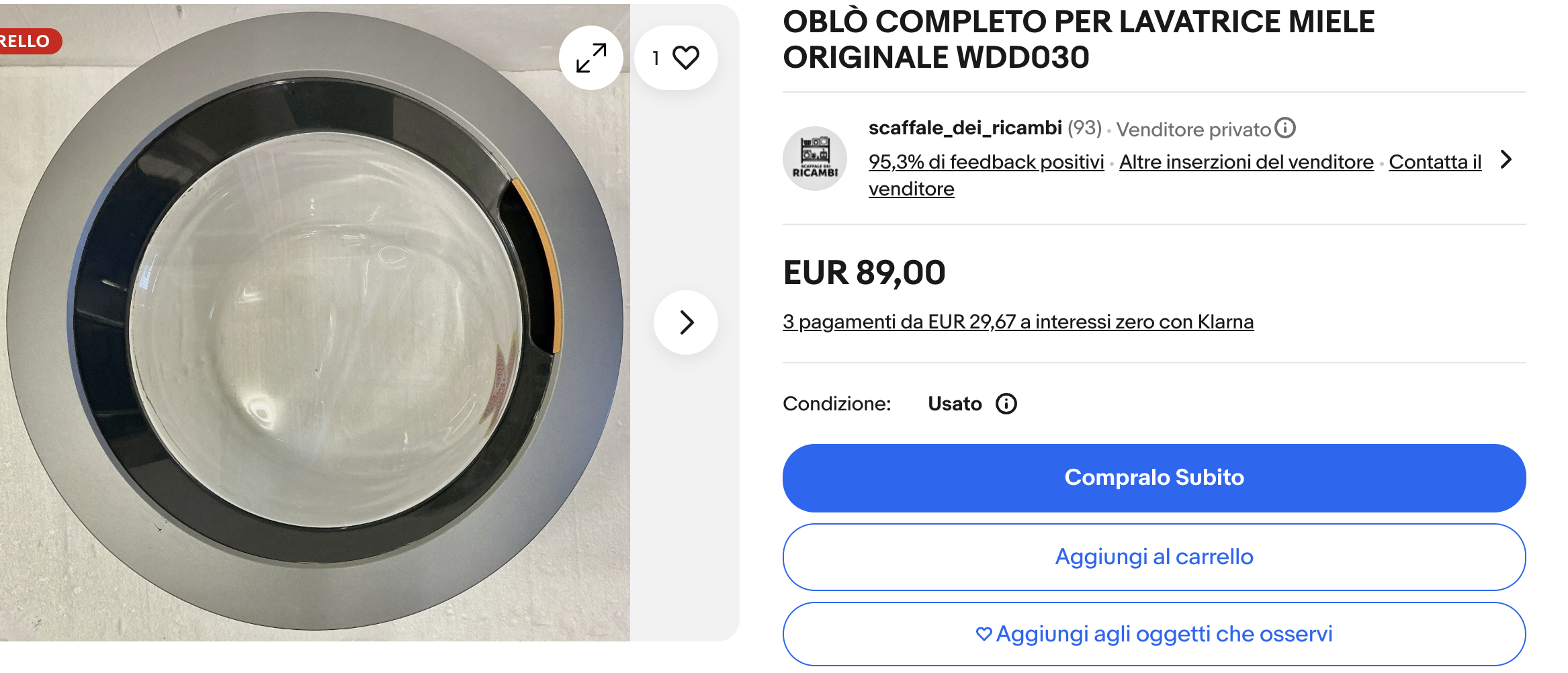Open the Klarna 3 pagamenti offer
The height and width of the screenshot is (673, 1568).
point(1018,322)
